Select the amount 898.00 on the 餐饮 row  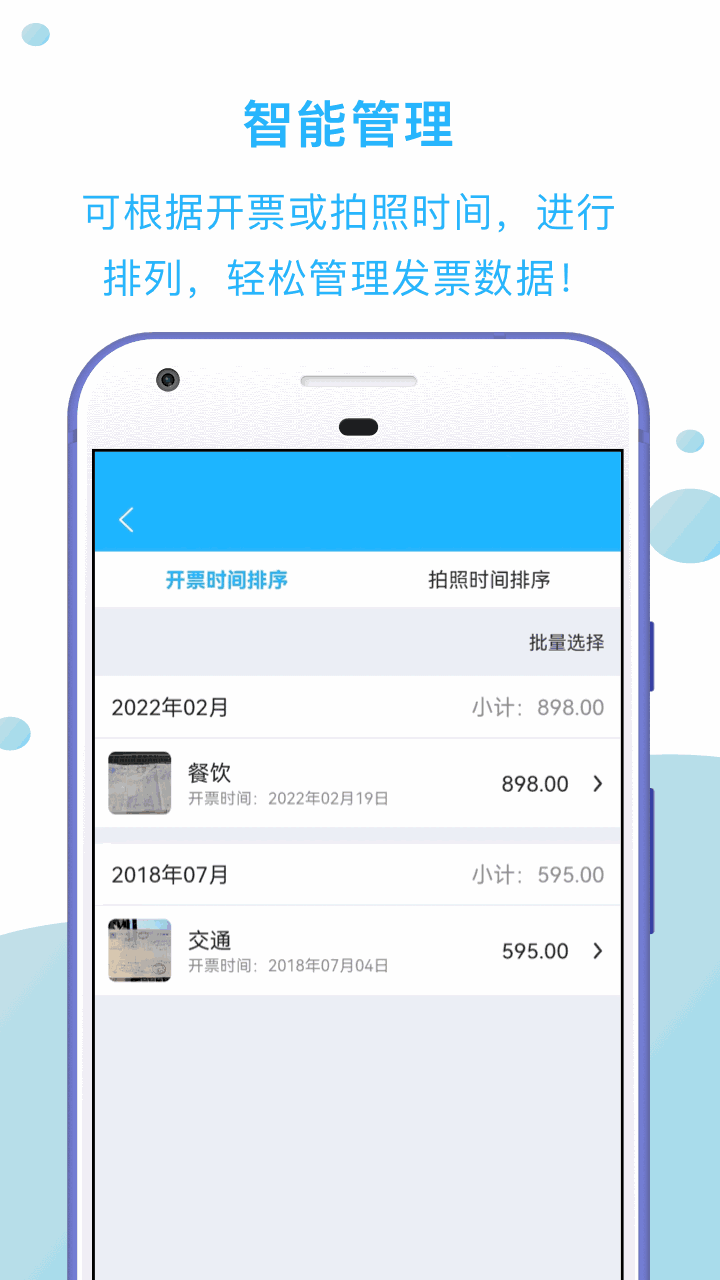(x=535, y=784)
